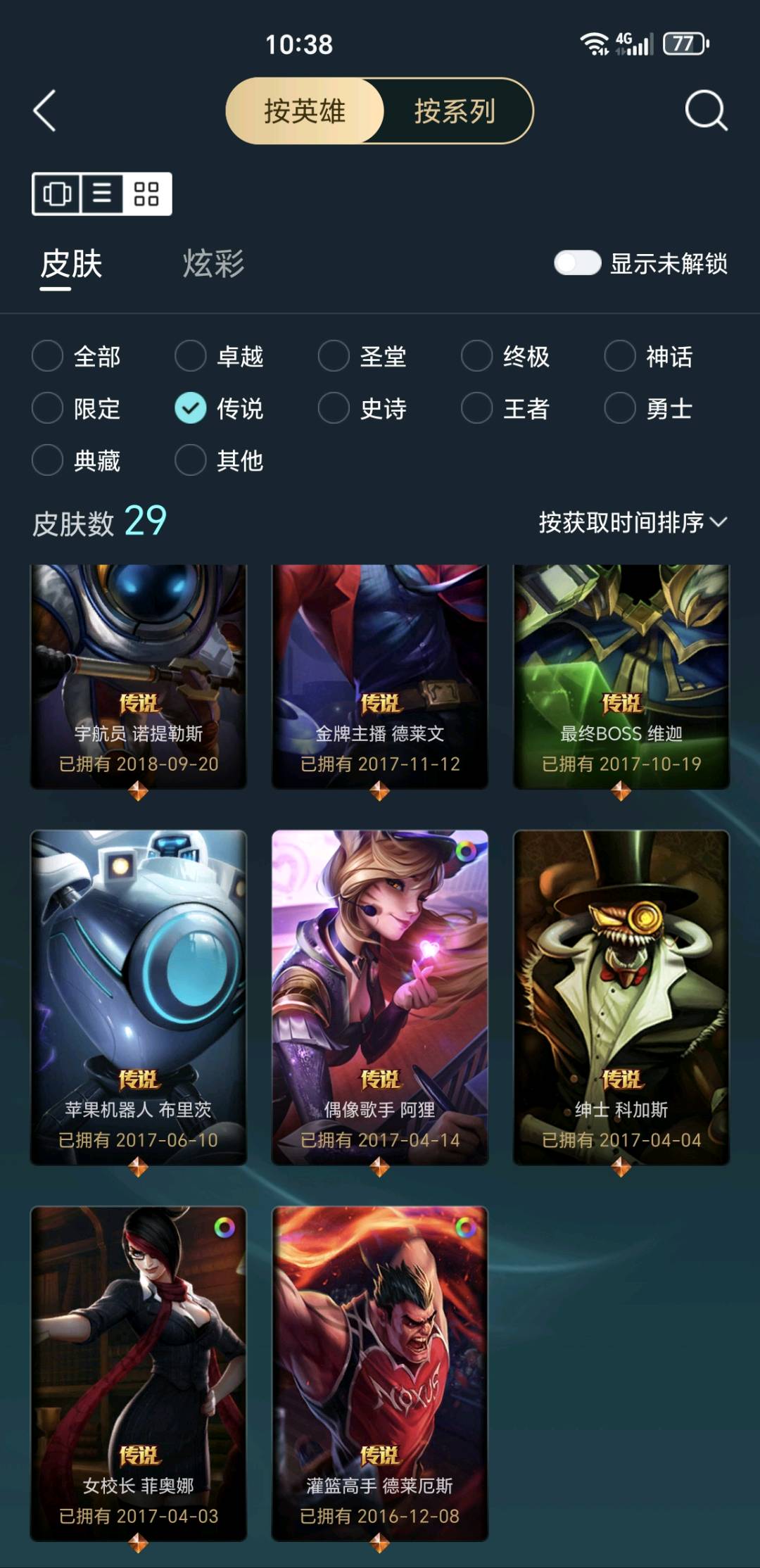Screen dimensions: 760x1568
Task: Open the 炫彩 tab
Action: point(213,264)
